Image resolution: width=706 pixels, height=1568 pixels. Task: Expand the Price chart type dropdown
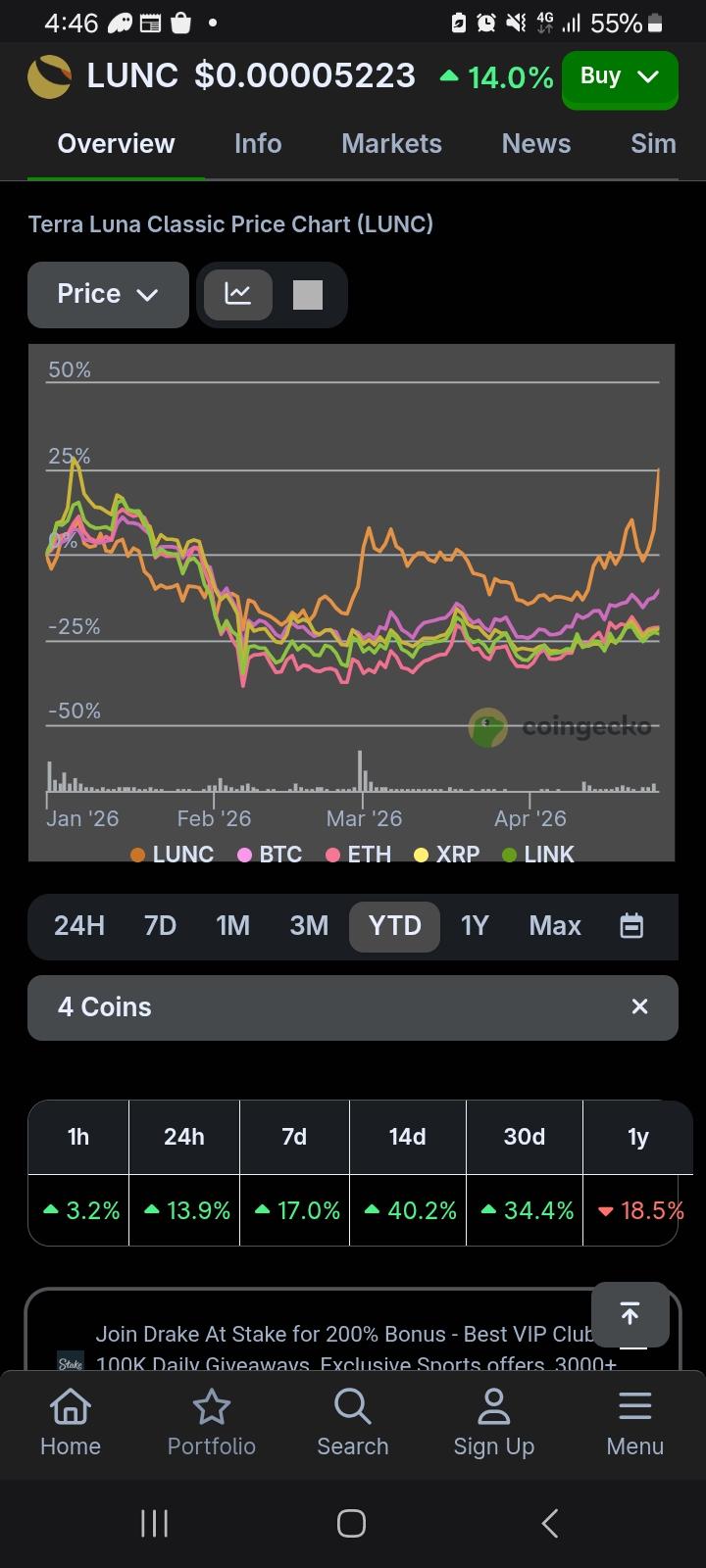[108, 294]
